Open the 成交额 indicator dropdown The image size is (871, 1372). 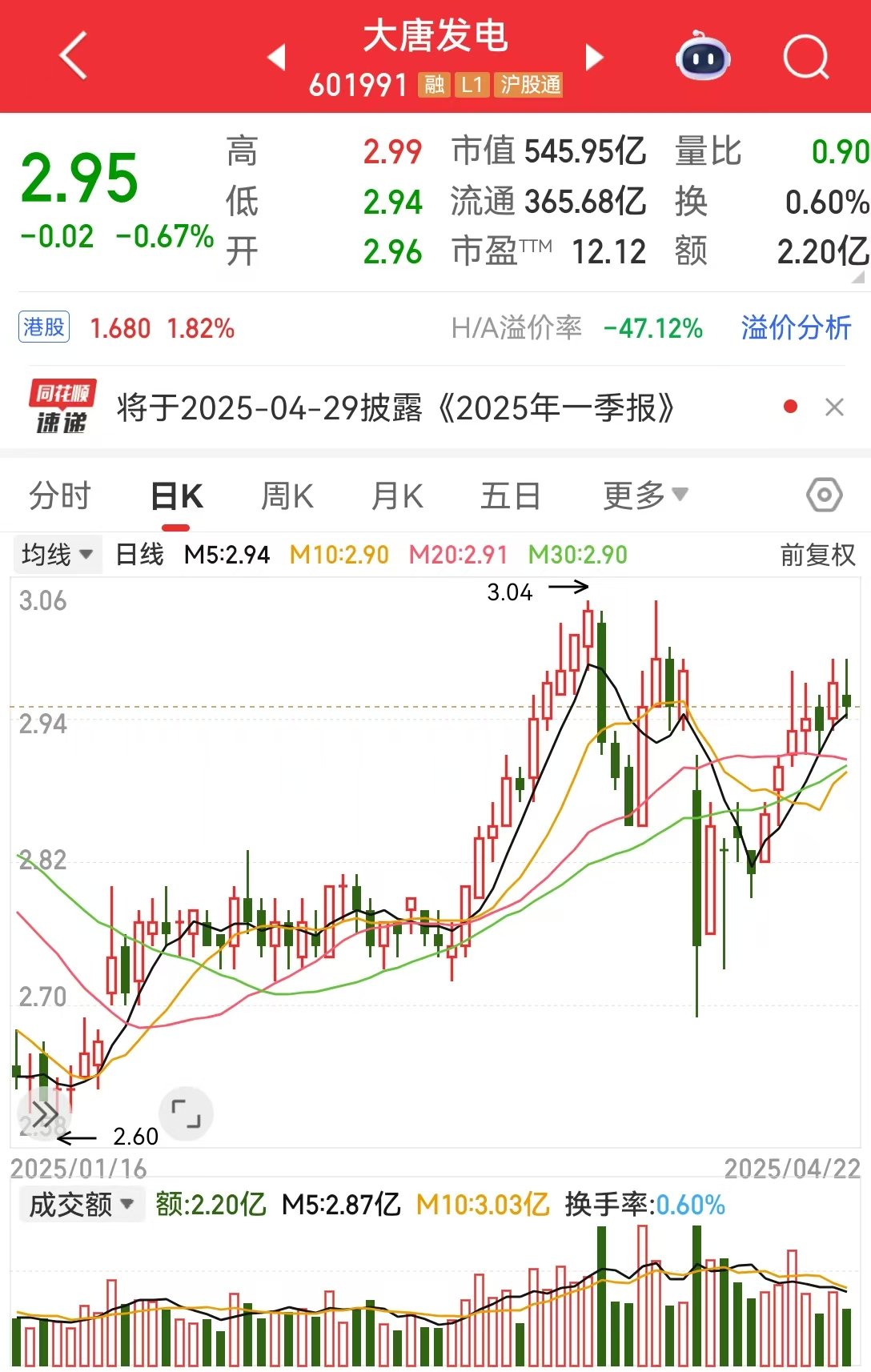(81, 1205)
